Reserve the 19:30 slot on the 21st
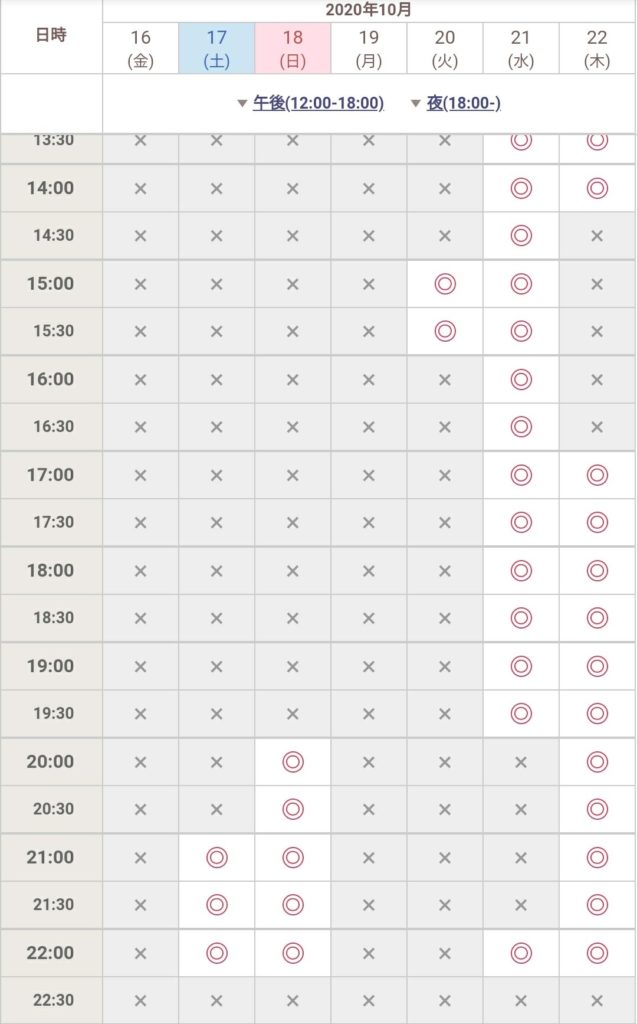The height and width of the screenshot is (1024, 637). [x=521, y=713]
